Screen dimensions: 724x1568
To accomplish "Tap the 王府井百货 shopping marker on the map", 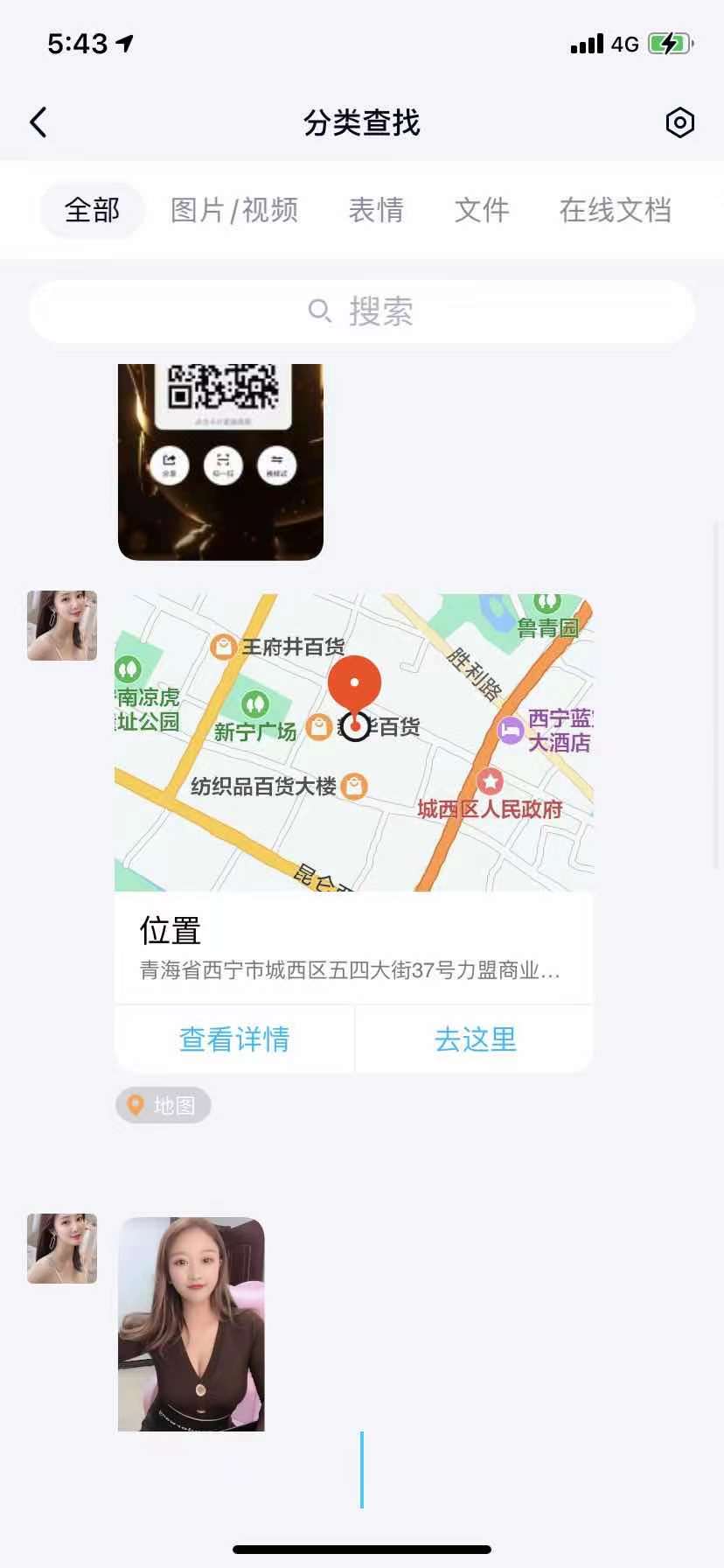I will click(x=221, y=647).
